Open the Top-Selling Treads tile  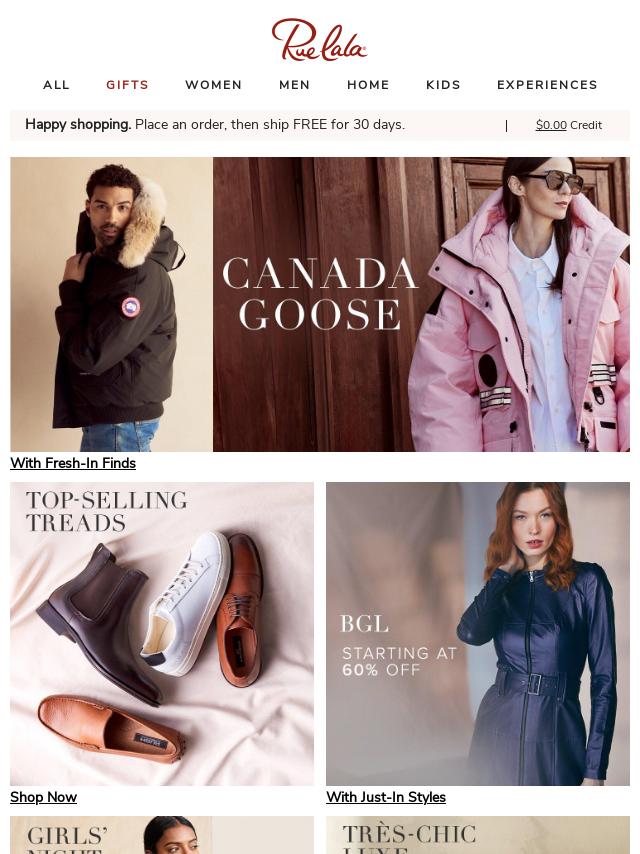(x=162, y=633)
